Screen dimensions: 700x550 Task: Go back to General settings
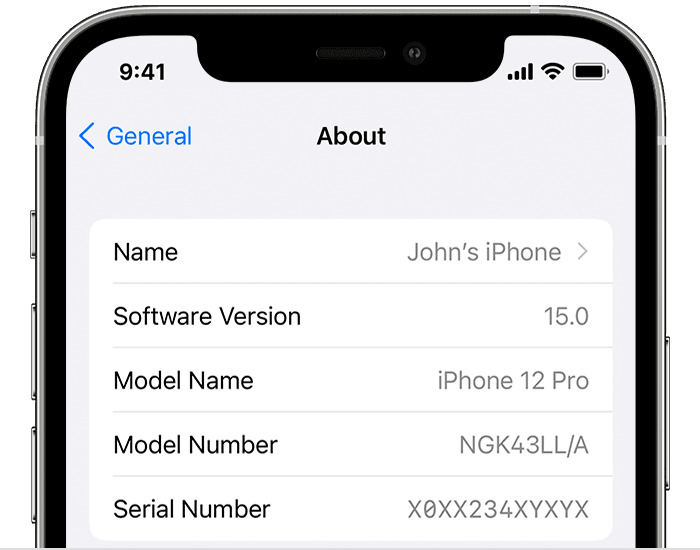(x=135, y=136)
